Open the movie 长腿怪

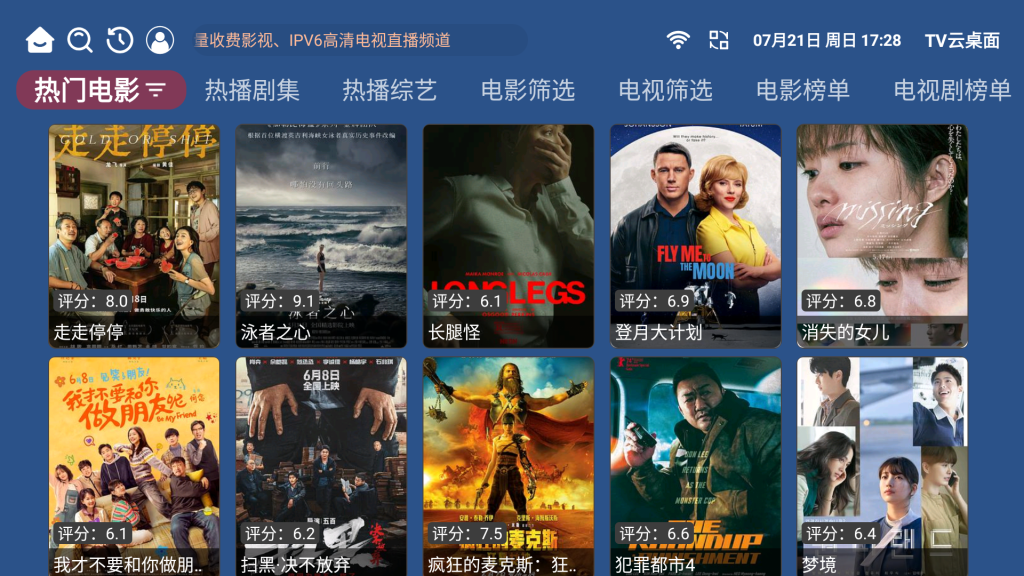pos(508,236)
